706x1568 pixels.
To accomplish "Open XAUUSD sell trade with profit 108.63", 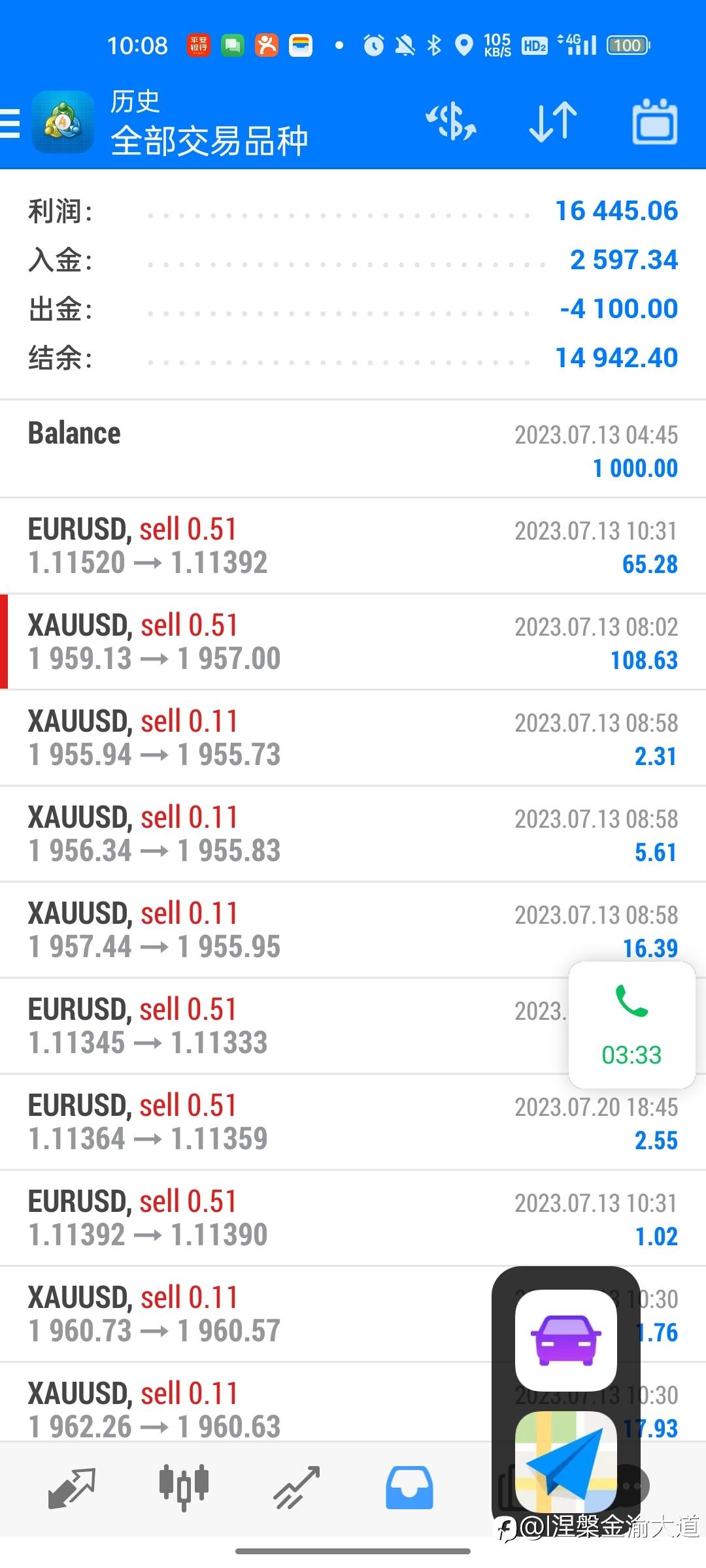I will point(353,642).
